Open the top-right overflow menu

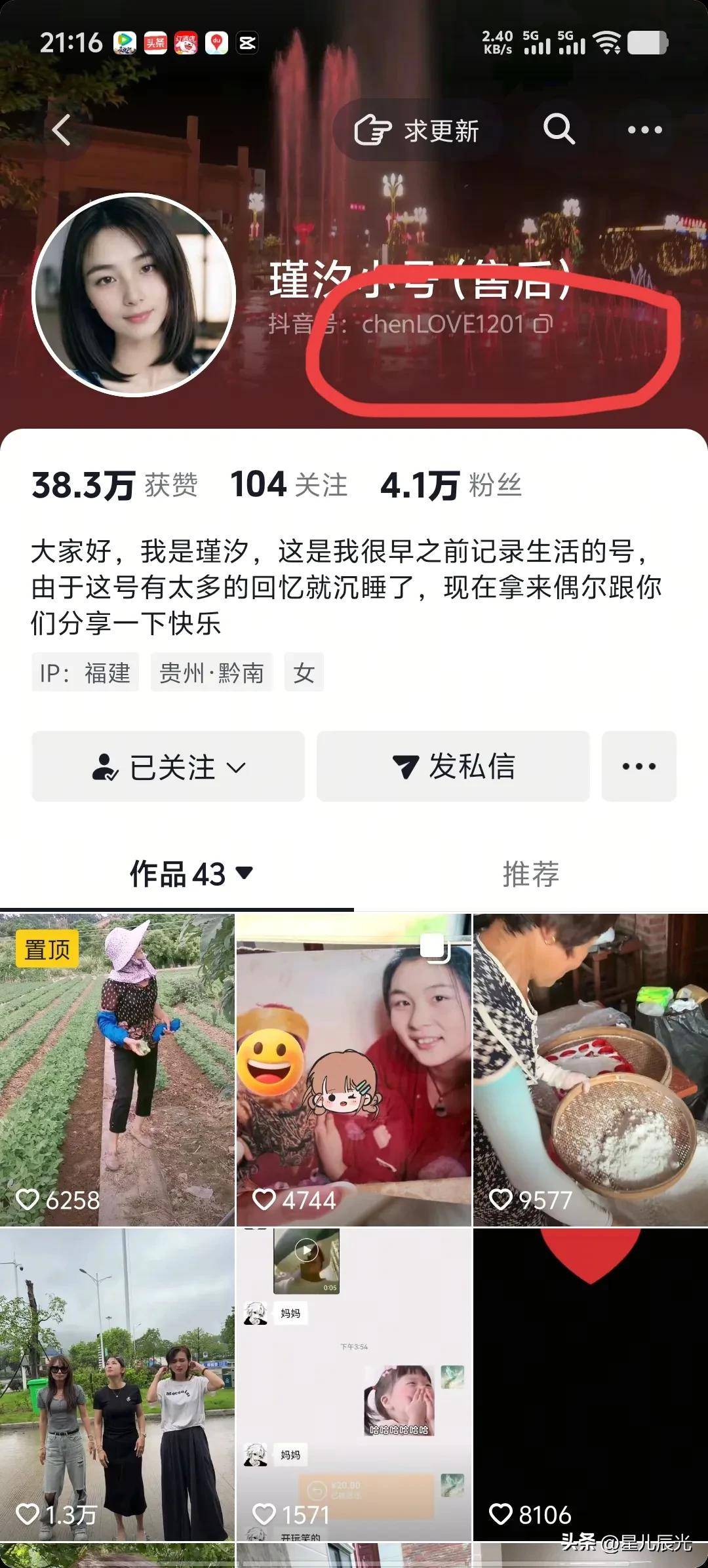[644, 130]
